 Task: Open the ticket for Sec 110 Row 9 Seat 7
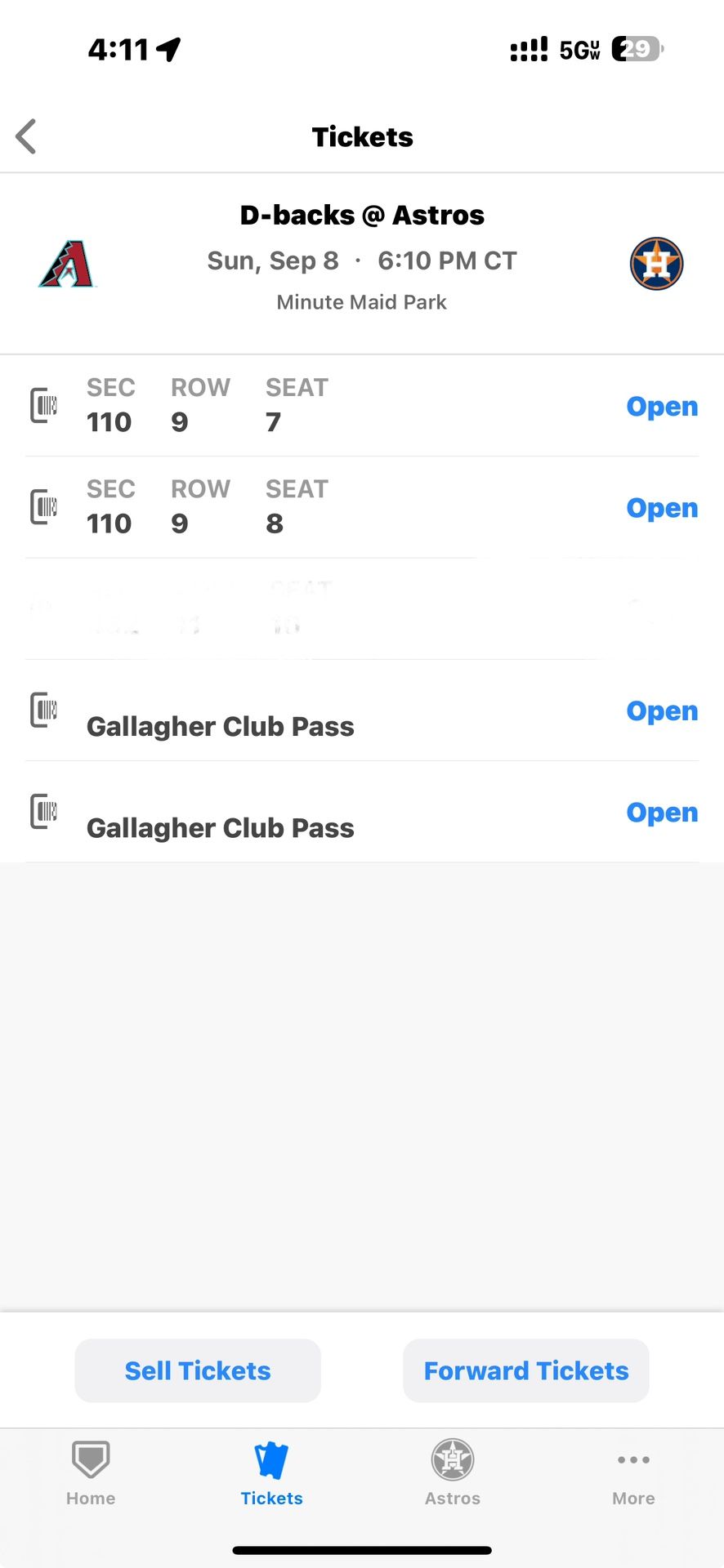point(662,406)
